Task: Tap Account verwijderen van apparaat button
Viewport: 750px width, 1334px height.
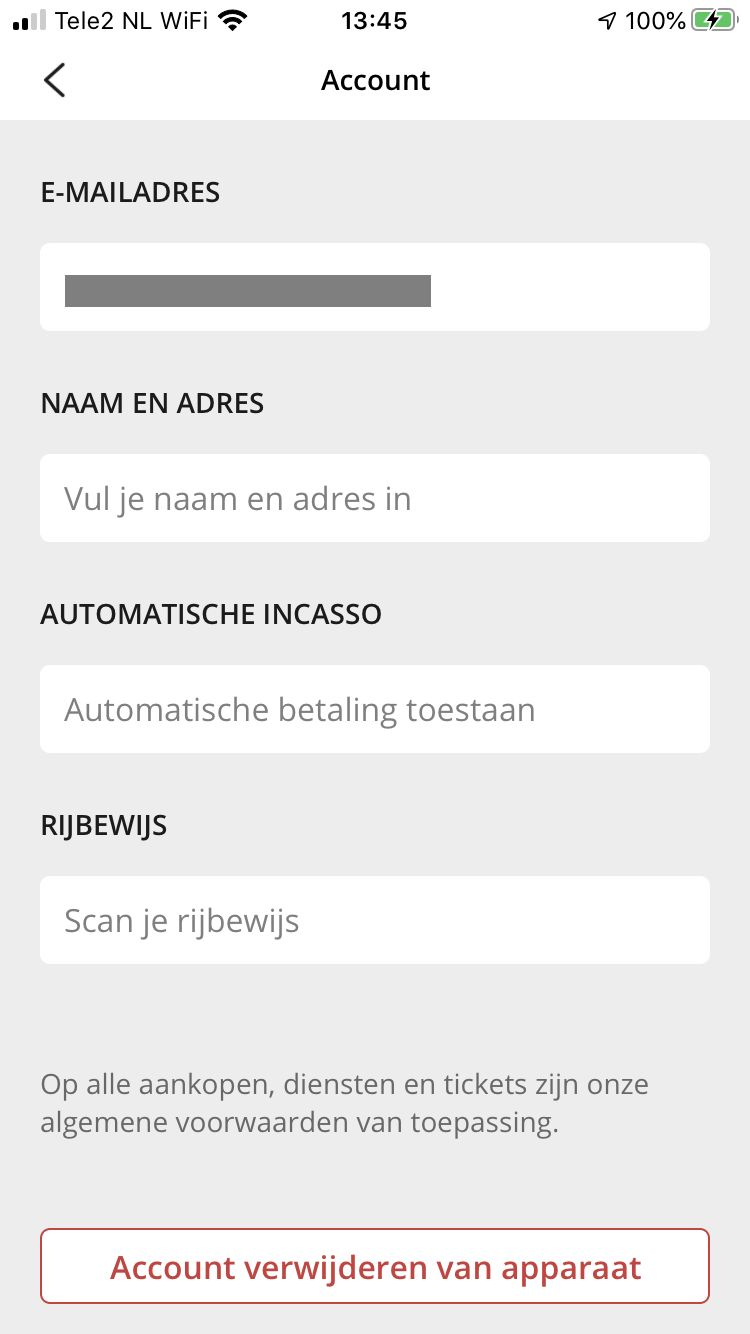Action: [x=374, y=1267]
